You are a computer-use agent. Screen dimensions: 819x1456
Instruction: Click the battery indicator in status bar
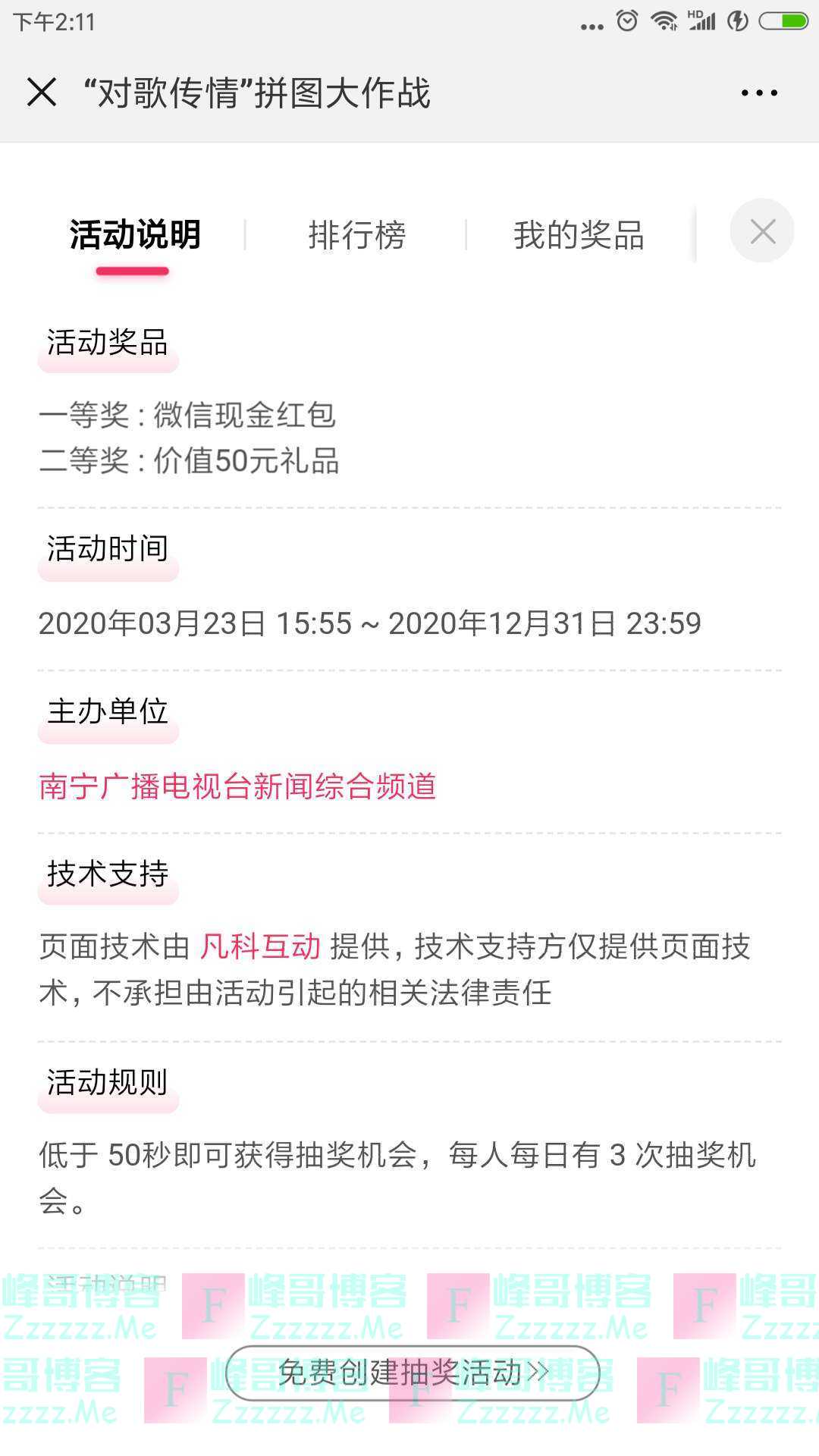point(782,20)
